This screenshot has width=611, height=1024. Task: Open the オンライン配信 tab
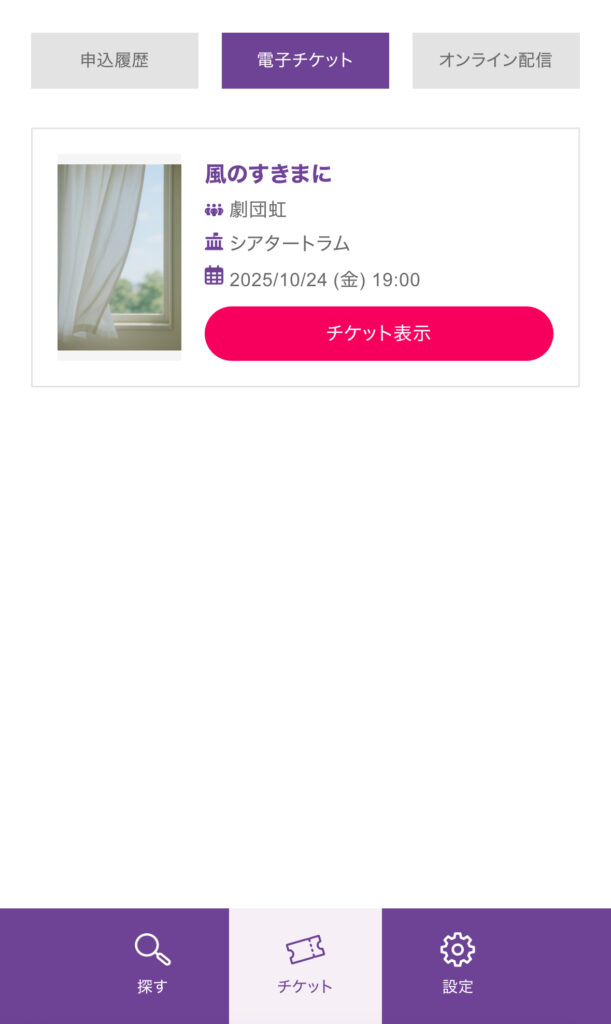(495, 60)
